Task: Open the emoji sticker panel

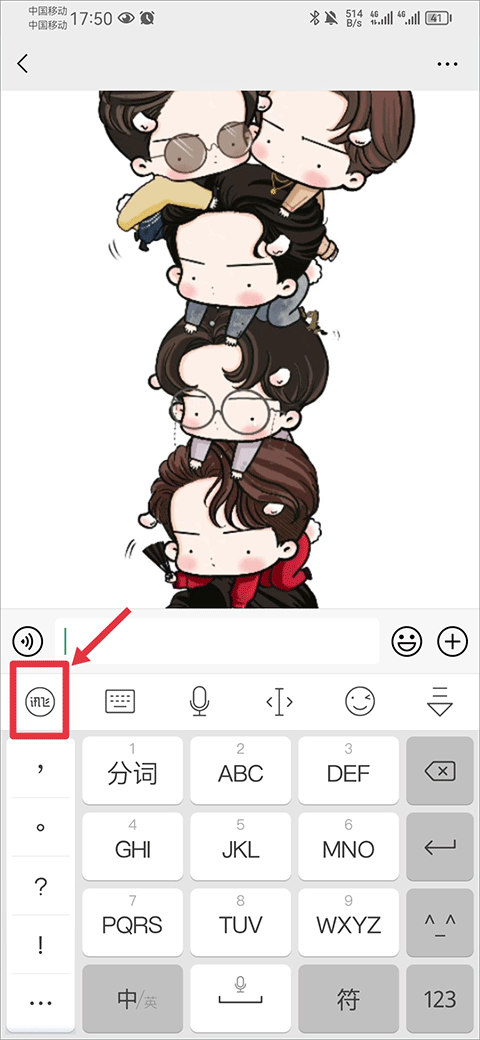Action: coord(406,641)
